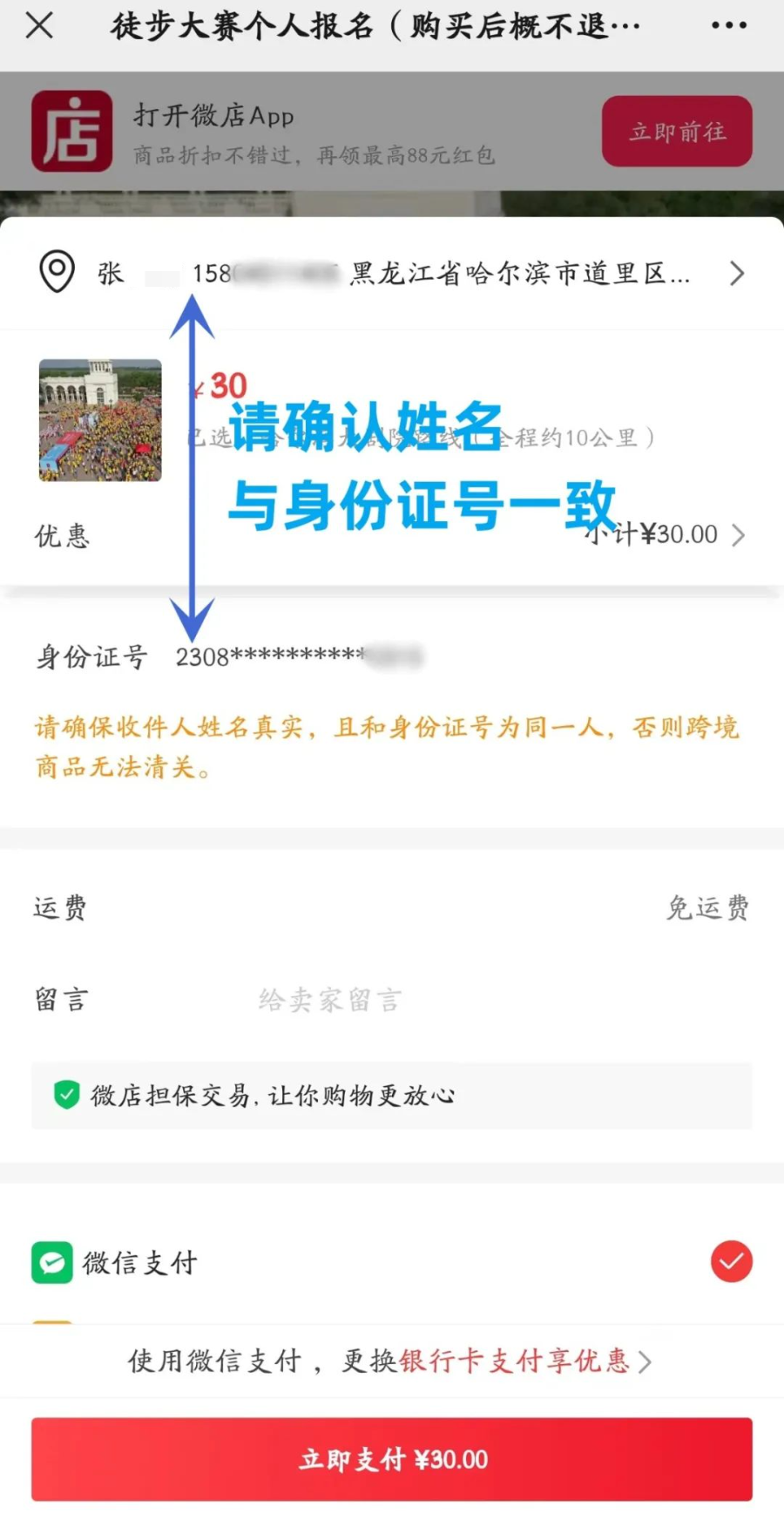
Task: Tap 立即前往 to open the Weidian app
Action: [x=677, y=131]
